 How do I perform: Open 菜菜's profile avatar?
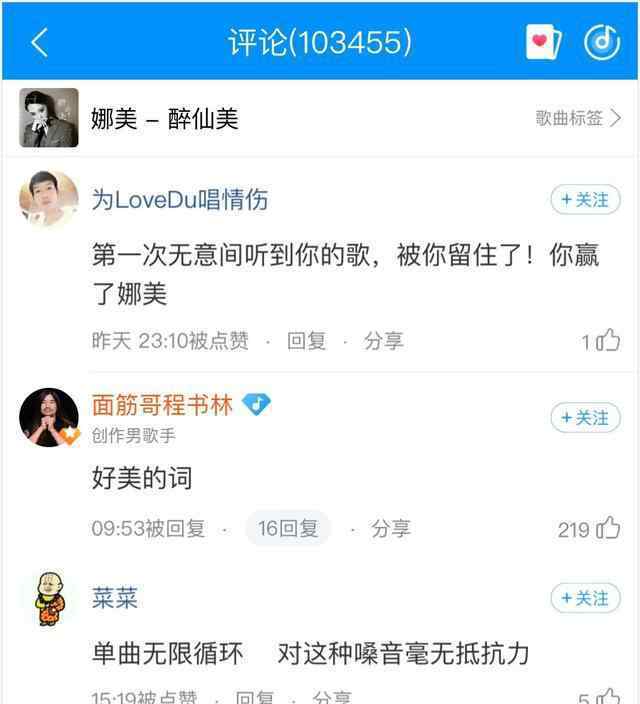point(48,600)
